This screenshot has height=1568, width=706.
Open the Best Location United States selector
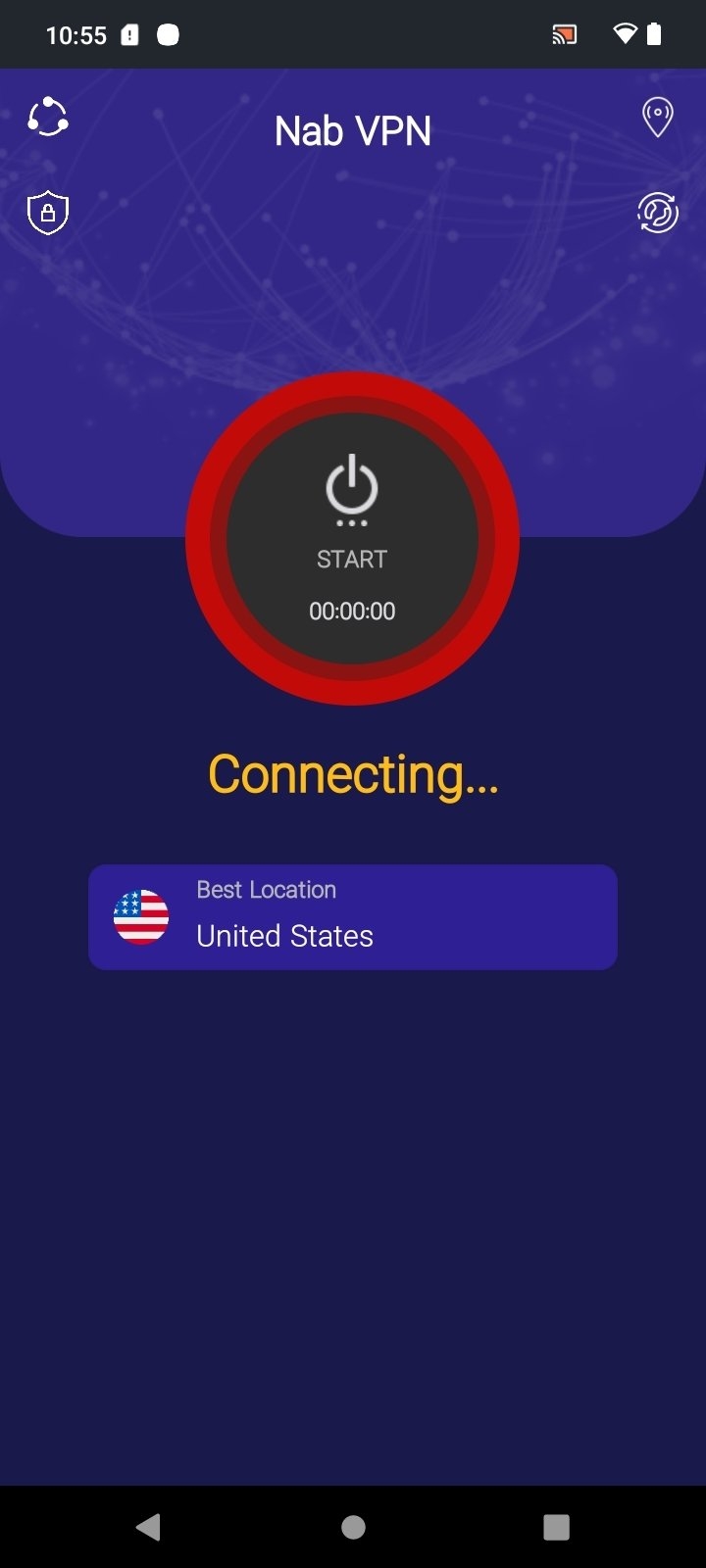353,917
